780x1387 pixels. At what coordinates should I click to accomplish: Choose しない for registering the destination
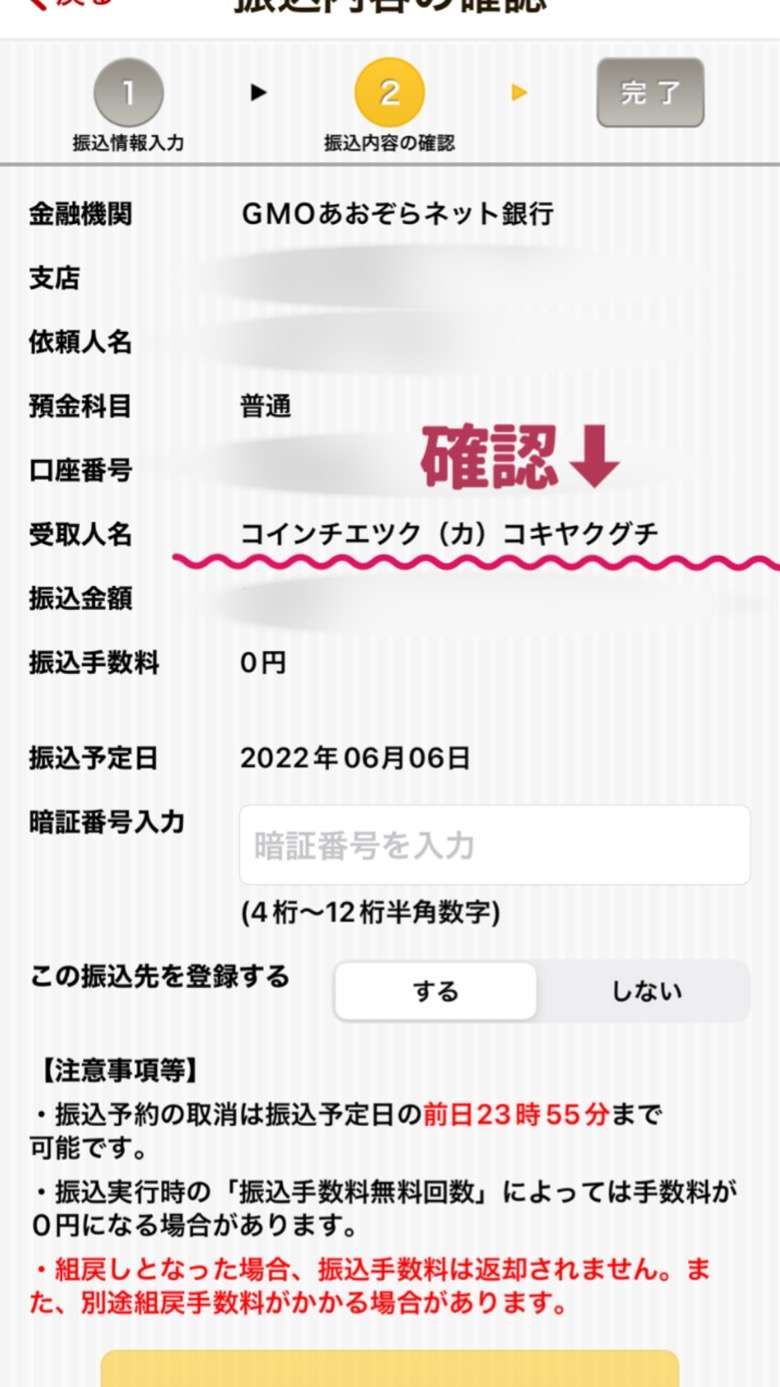click(646, 991)
